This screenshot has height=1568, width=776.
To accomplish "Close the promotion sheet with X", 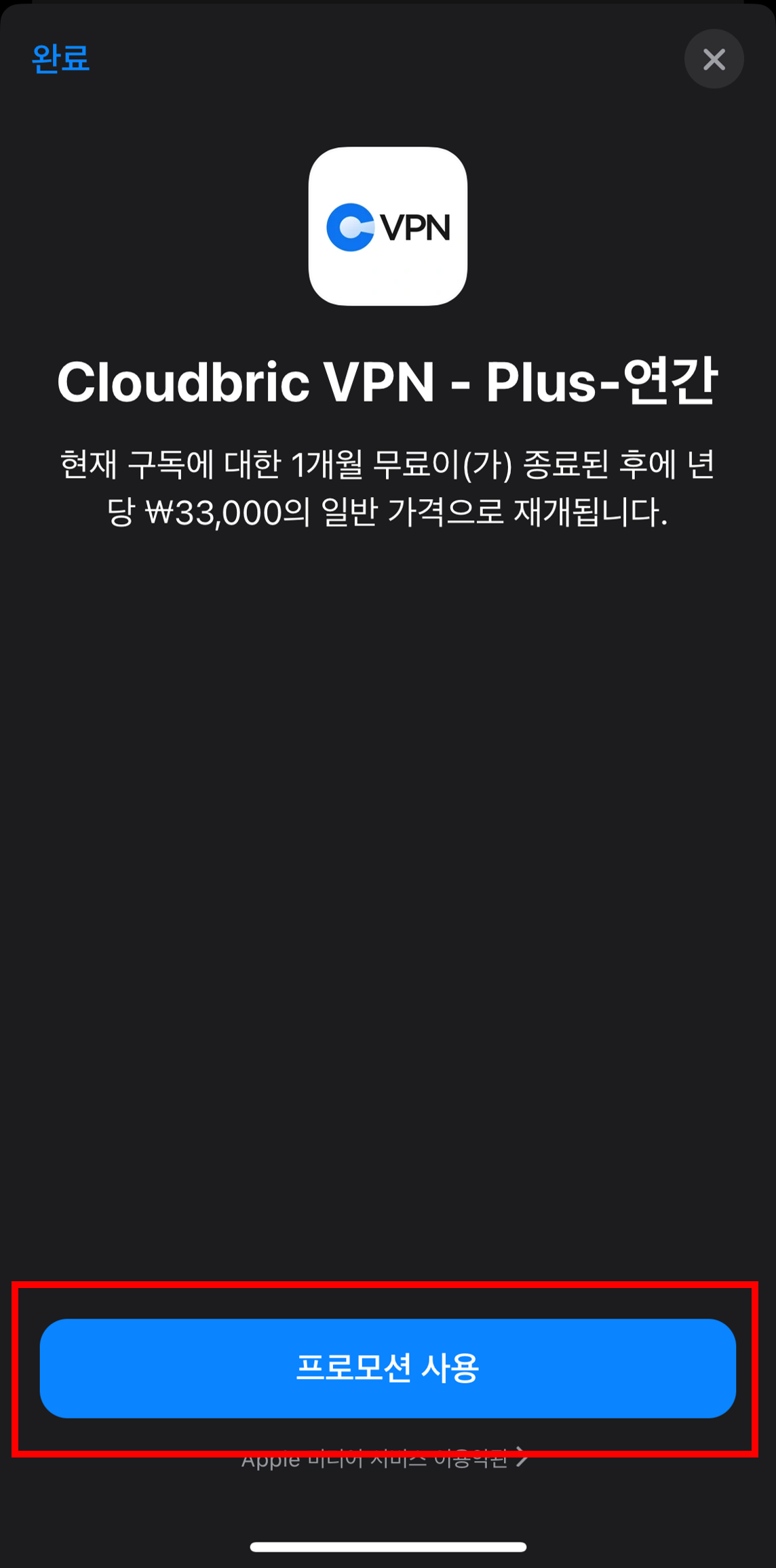I will [x=714, y=60].
